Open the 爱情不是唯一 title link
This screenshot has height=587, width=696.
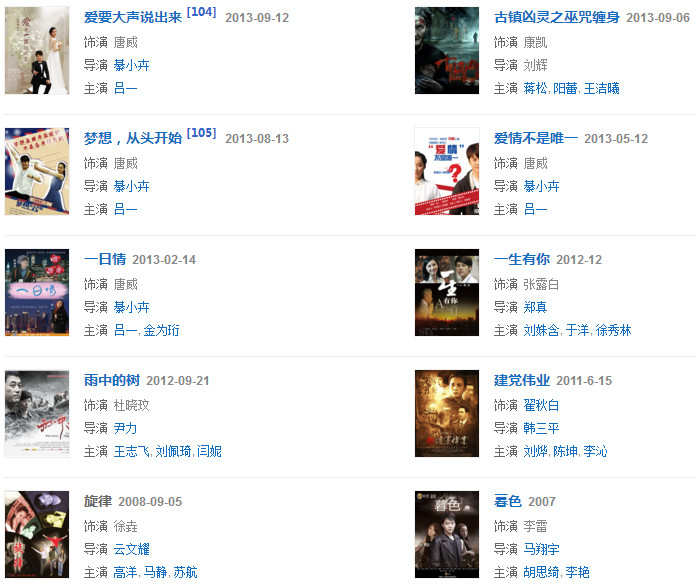pos(535,138)
